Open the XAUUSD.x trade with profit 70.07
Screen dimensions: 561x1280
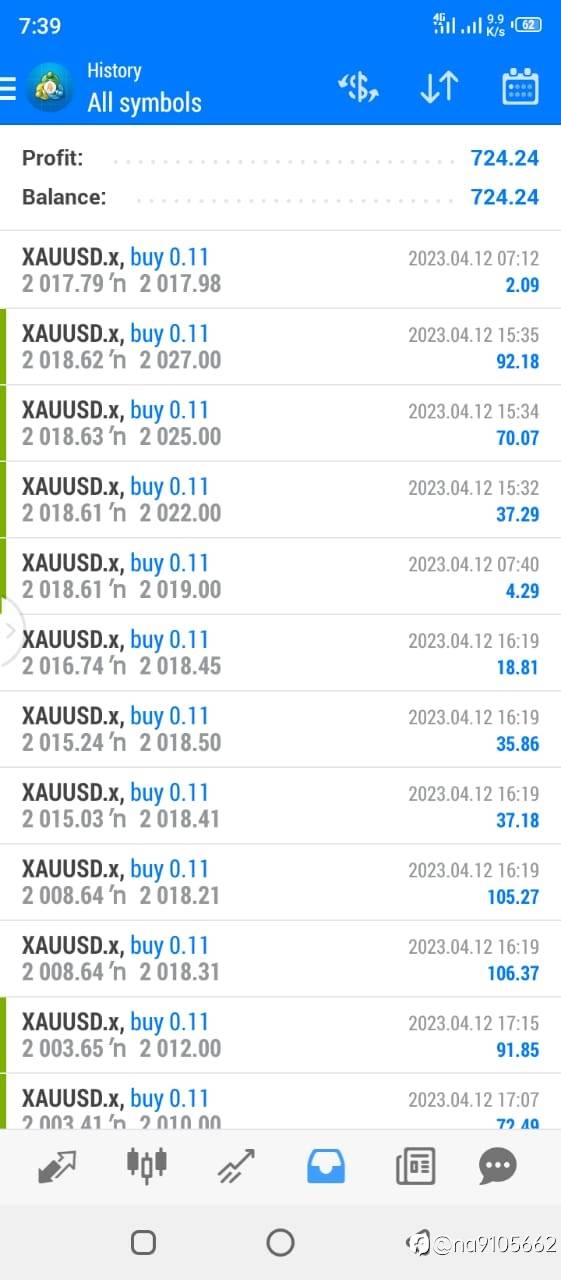(280, 423)
